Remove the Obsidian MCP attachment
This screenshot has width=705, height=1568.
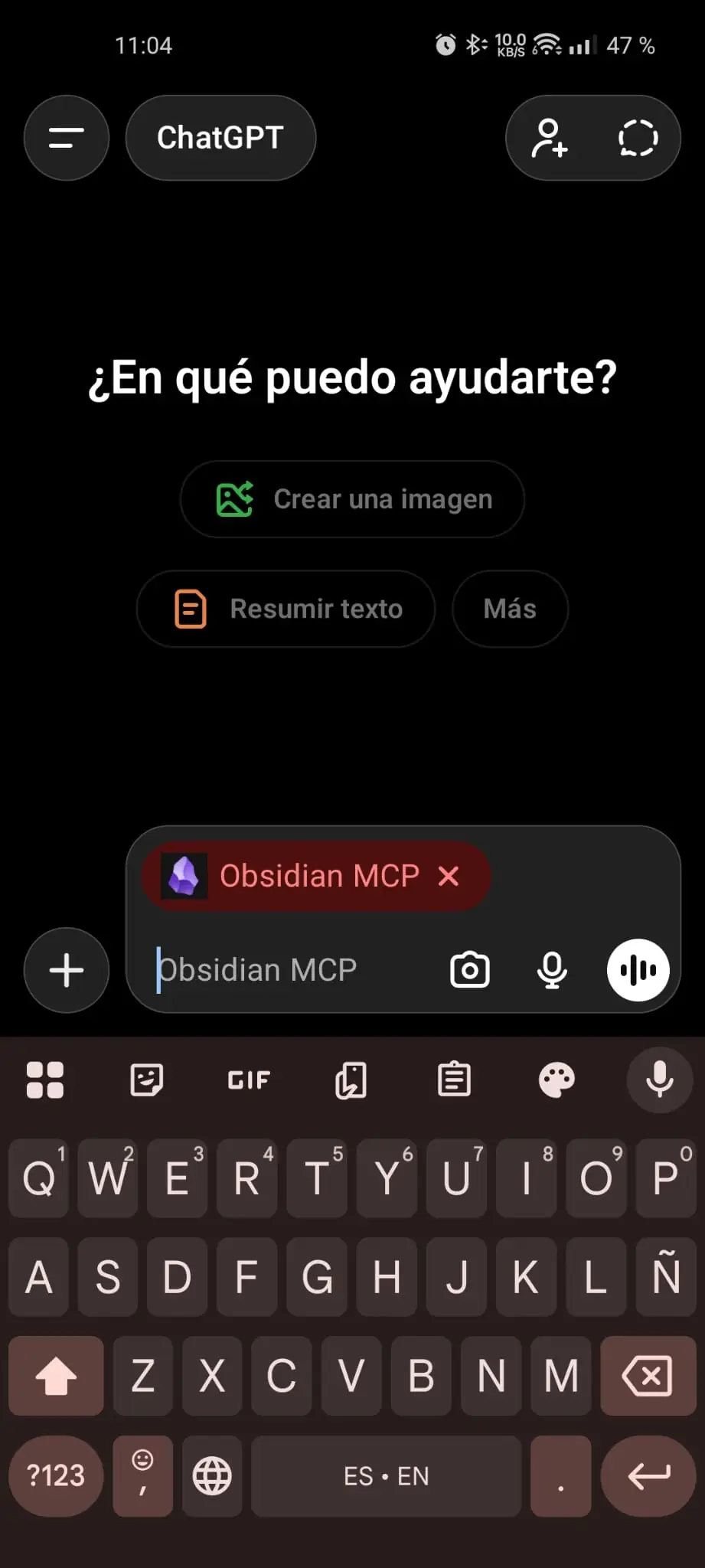[x=449, y=877]
